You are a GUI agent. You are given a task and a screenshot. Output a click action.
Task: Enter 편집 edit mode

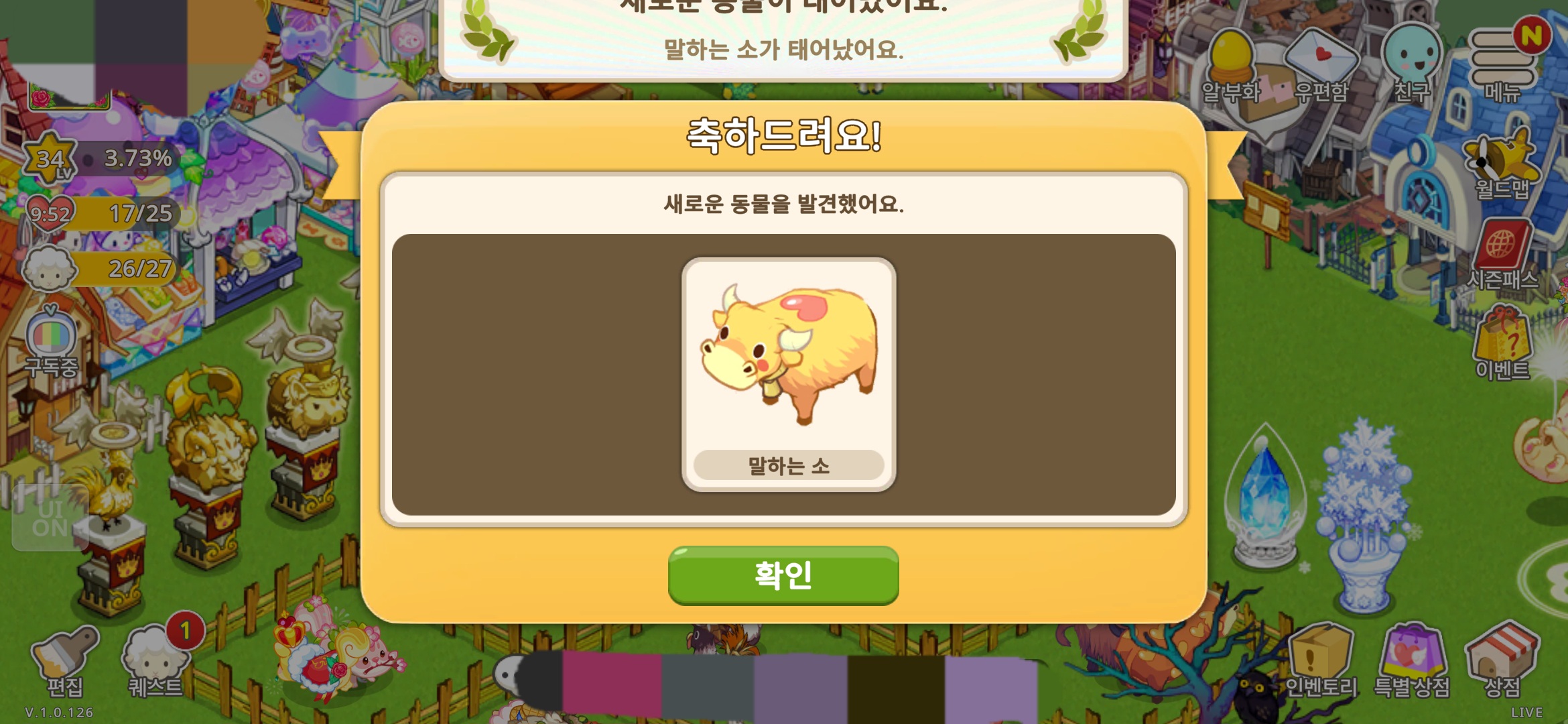pyautogui.click(x=65, y=660)
